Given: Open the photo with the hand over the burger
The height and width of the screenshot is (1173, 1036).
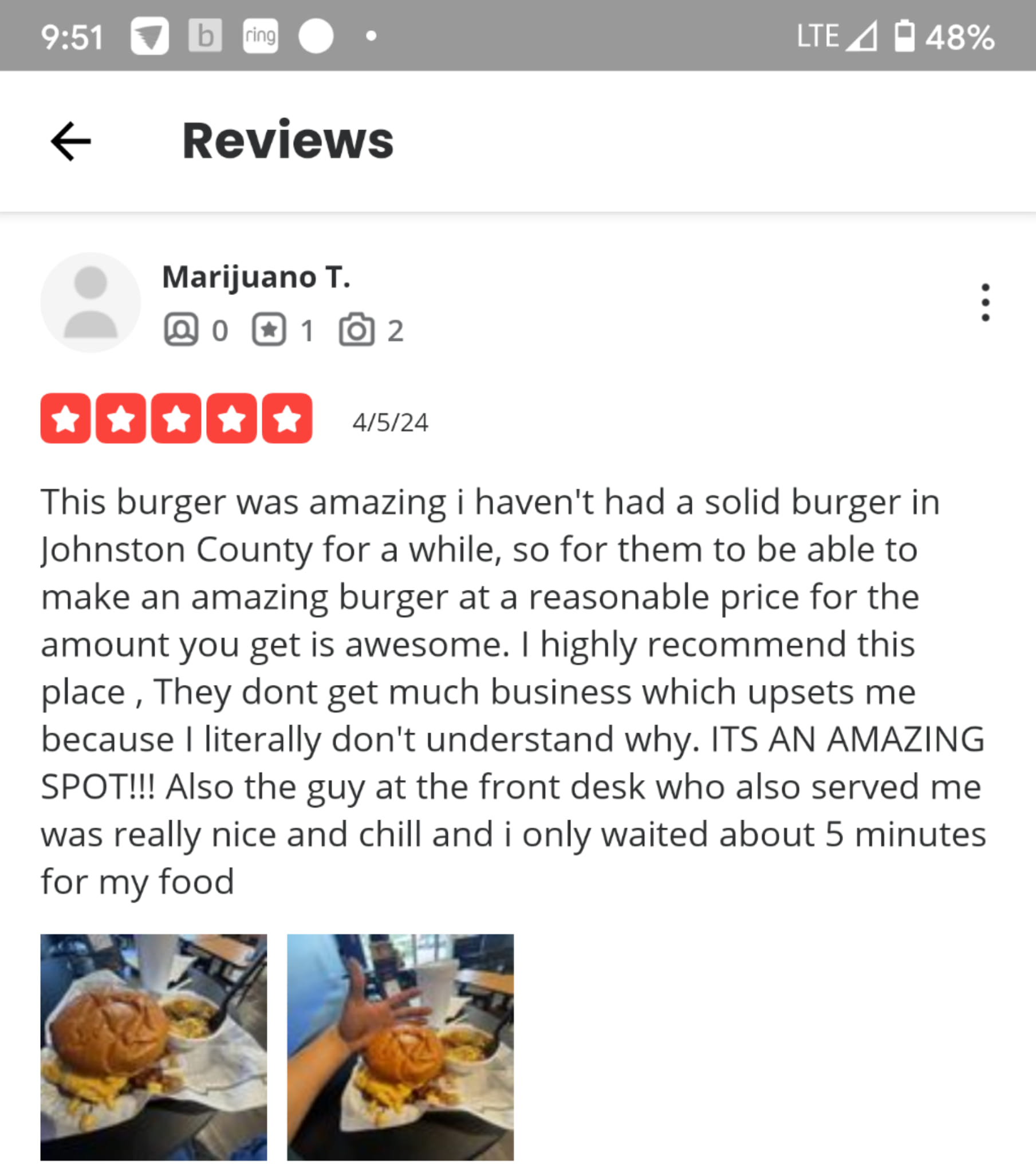Looking at the screenshot, I should tap(400, 1047).
